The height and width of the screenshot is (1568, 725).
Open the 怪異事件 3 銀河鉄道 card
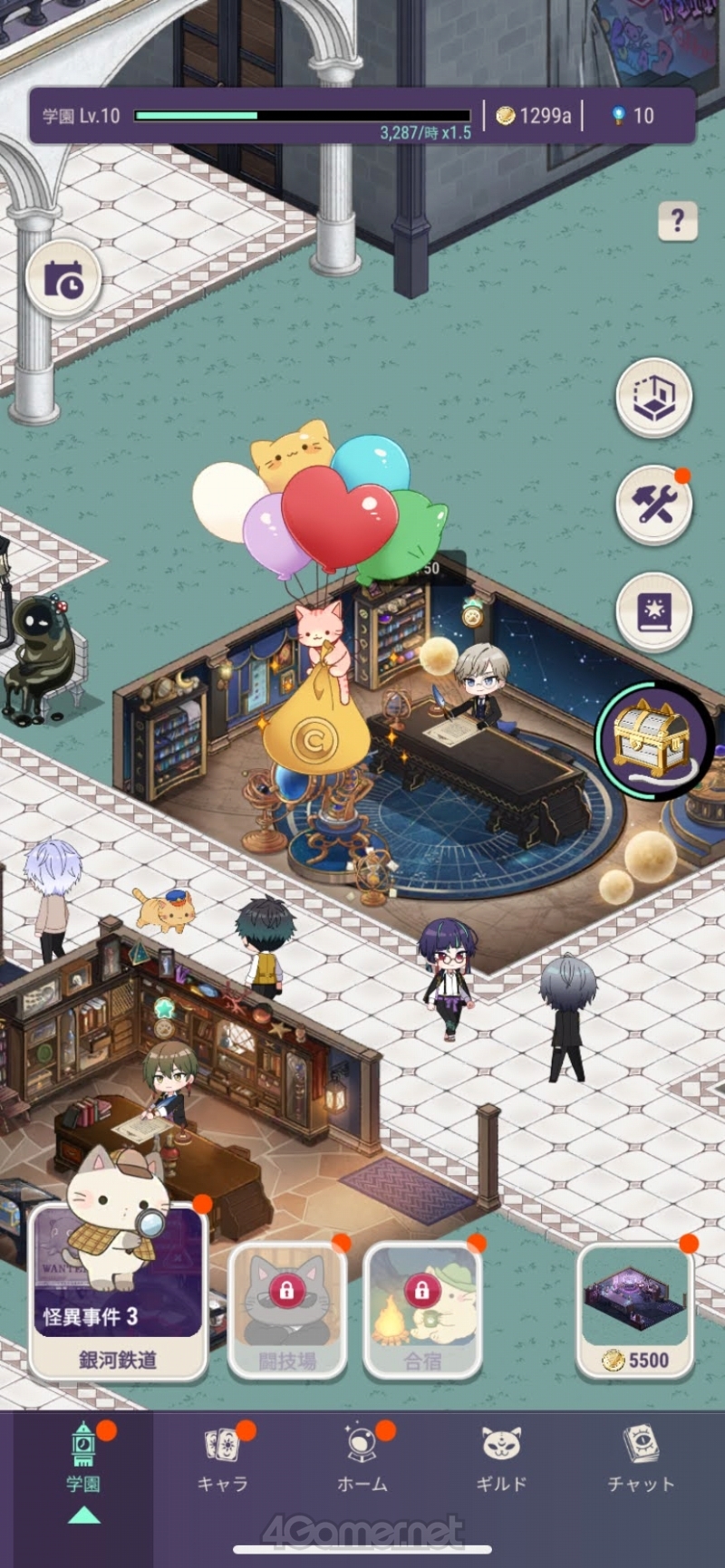pyautogui.click(x=118, y=1291)
